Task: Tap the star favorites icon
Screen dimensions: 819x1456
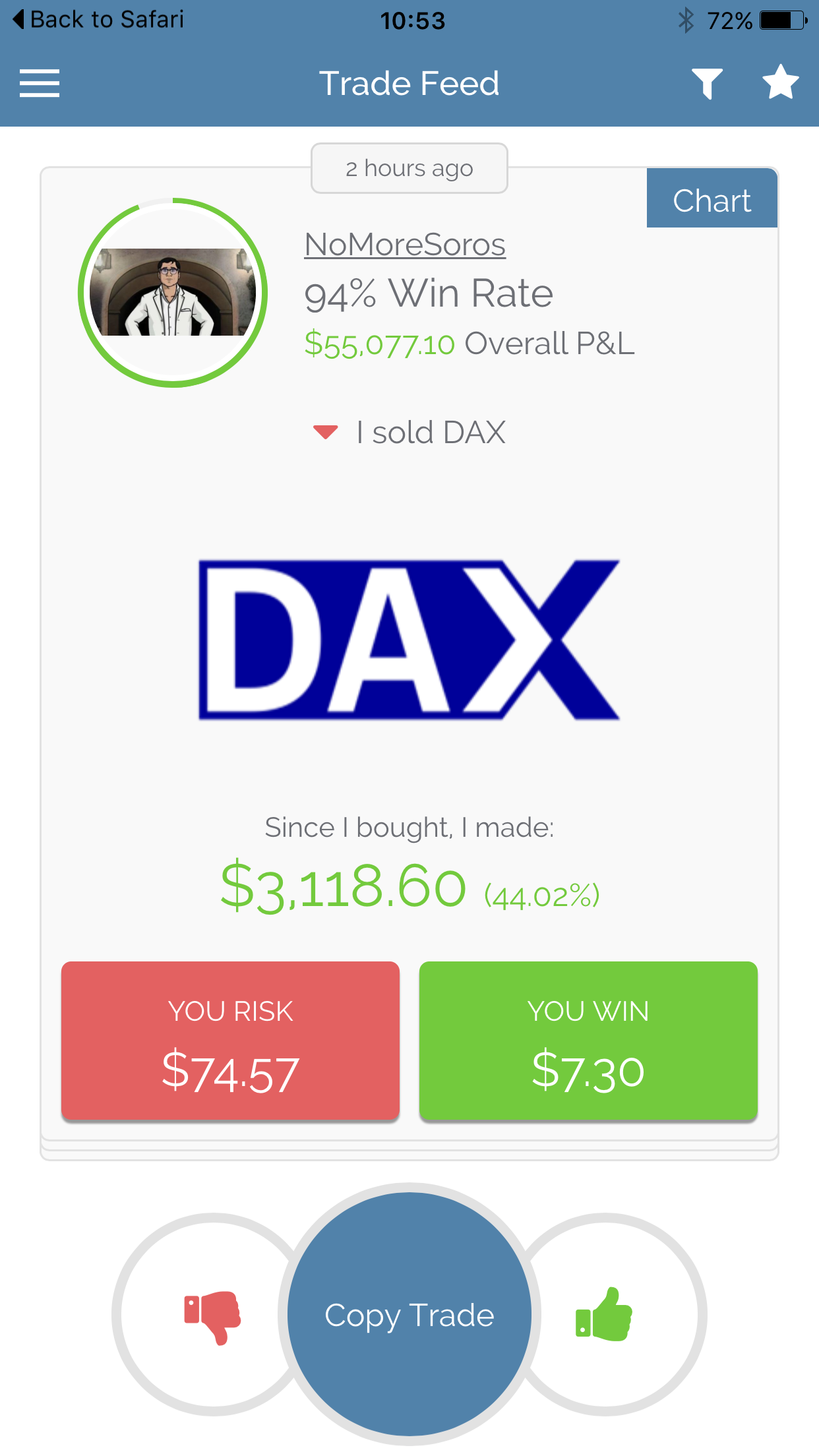Action: 781,82
